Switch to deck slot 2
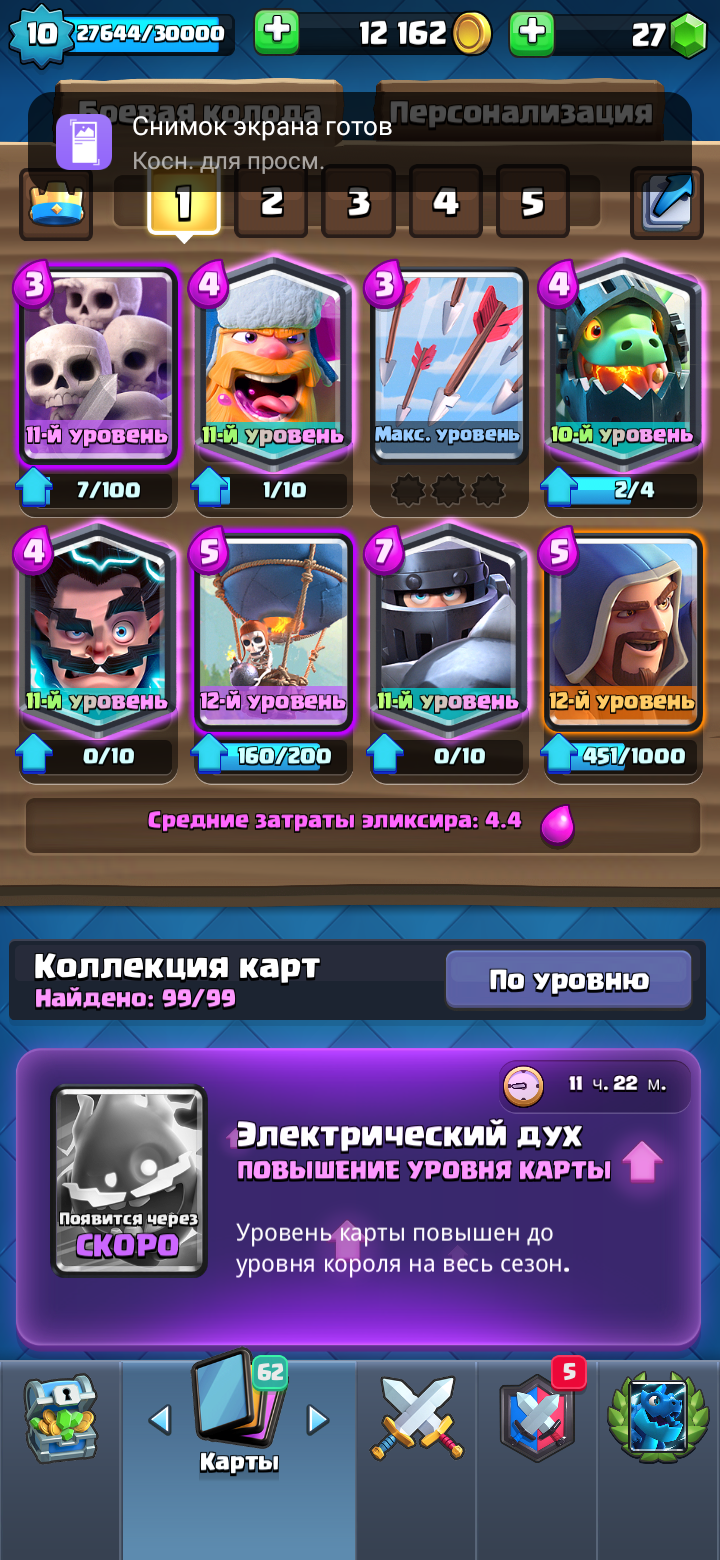 click(x=271, y=203)
